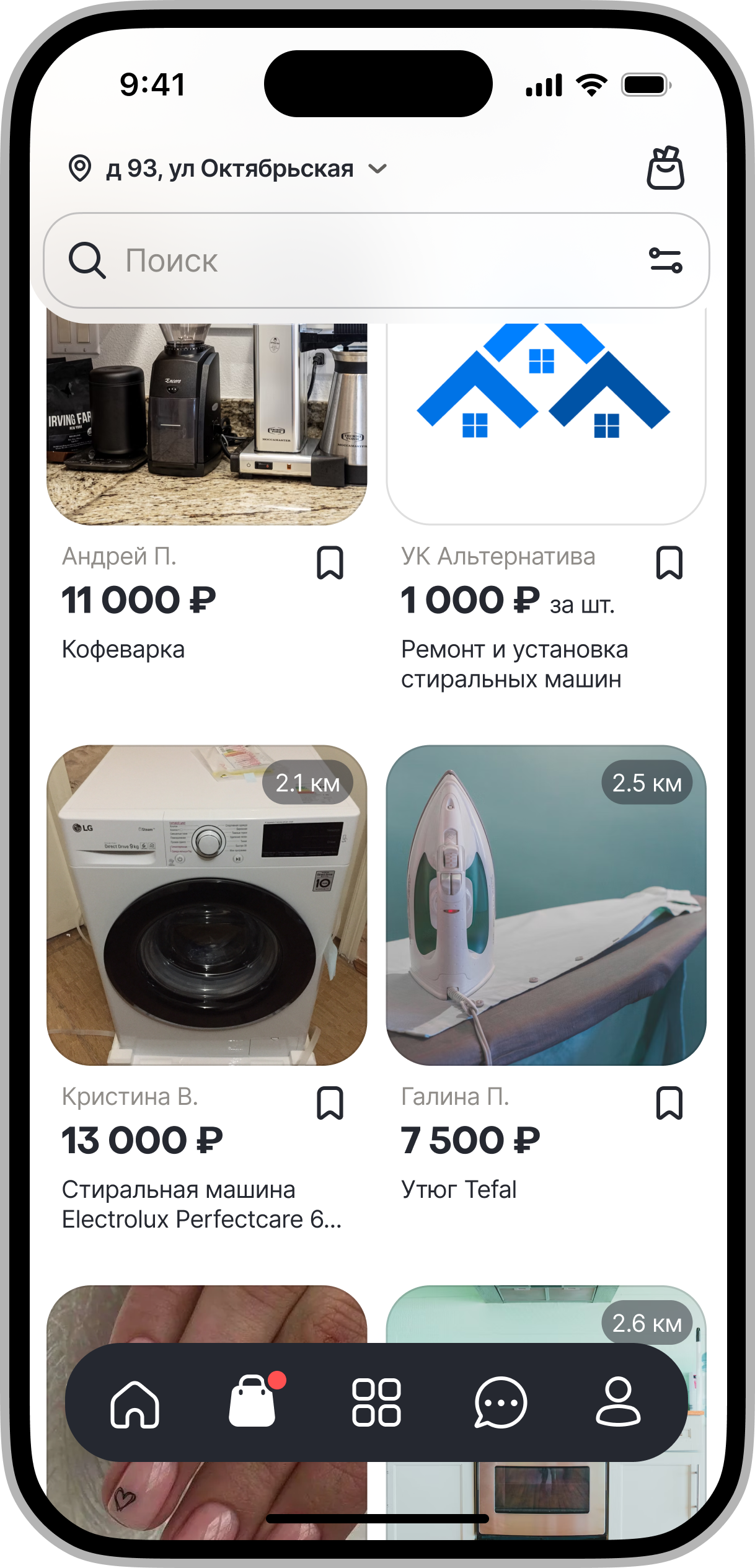Save the УК Альтернатива listing to bookmarks
The height and width of the screenshot is (1568, 755).
[x=669, y=562]
